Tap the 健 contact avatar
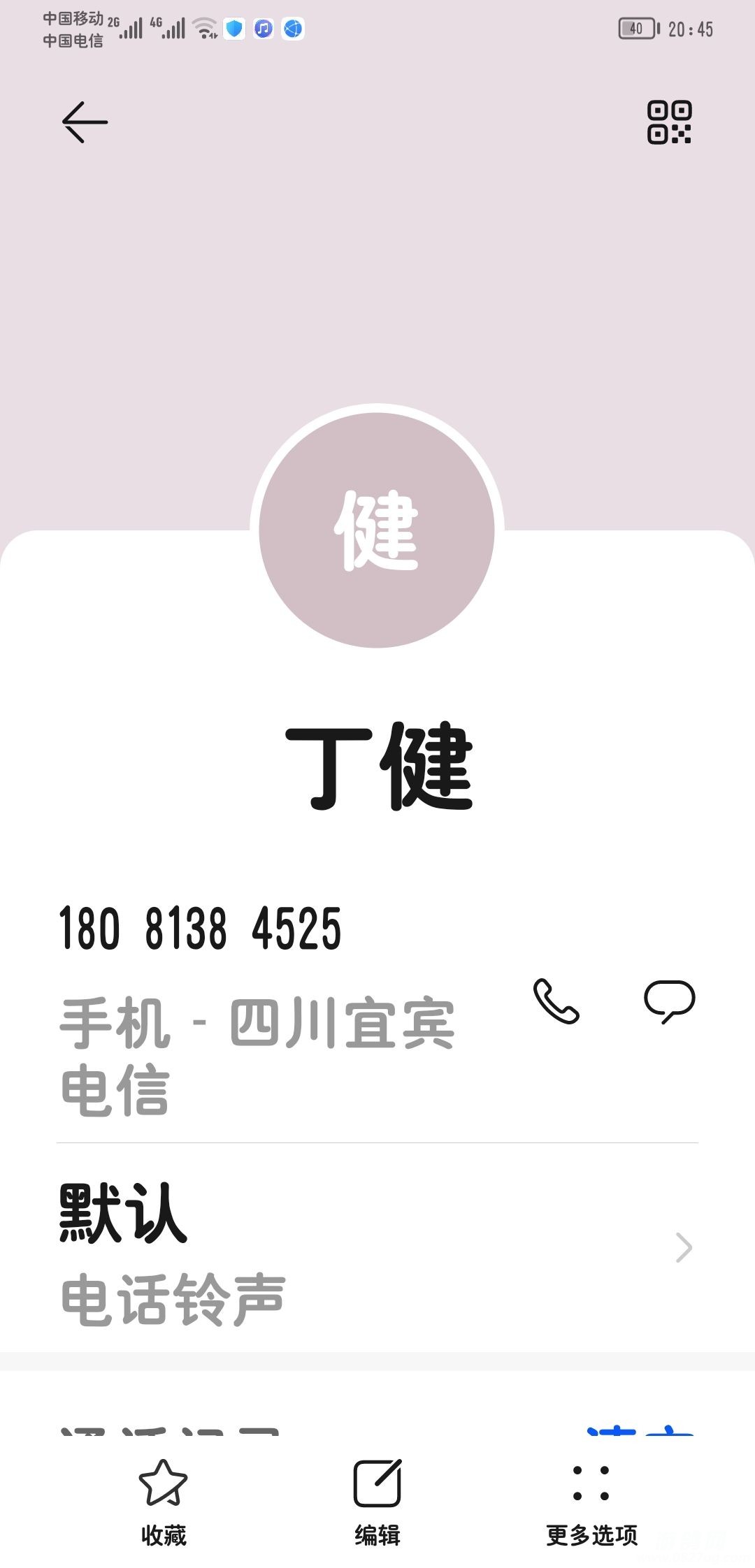The height and width of the screenshot is (1568, 755). 377,530
